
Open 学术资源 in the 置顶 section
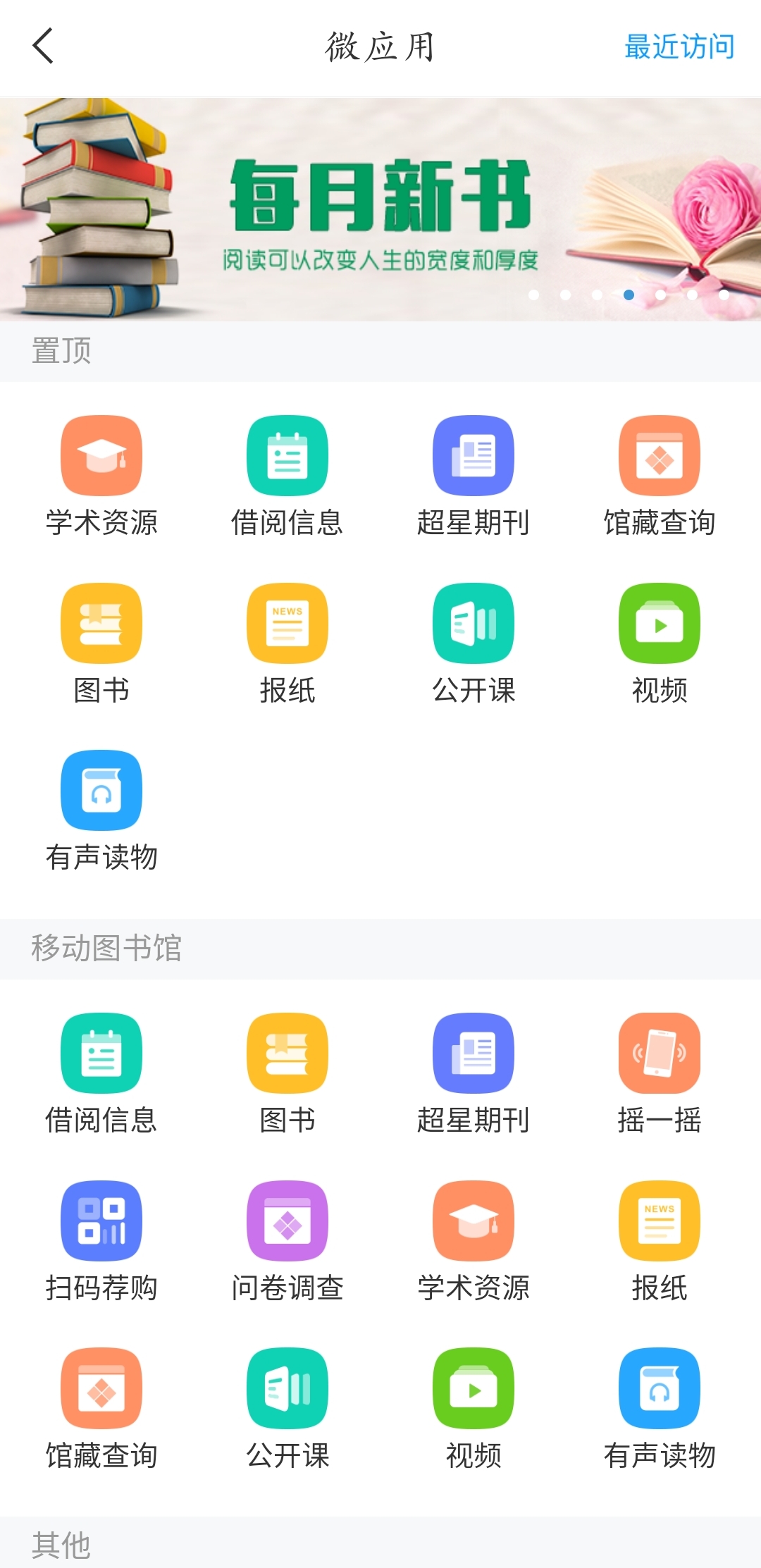tap(101, 456)
